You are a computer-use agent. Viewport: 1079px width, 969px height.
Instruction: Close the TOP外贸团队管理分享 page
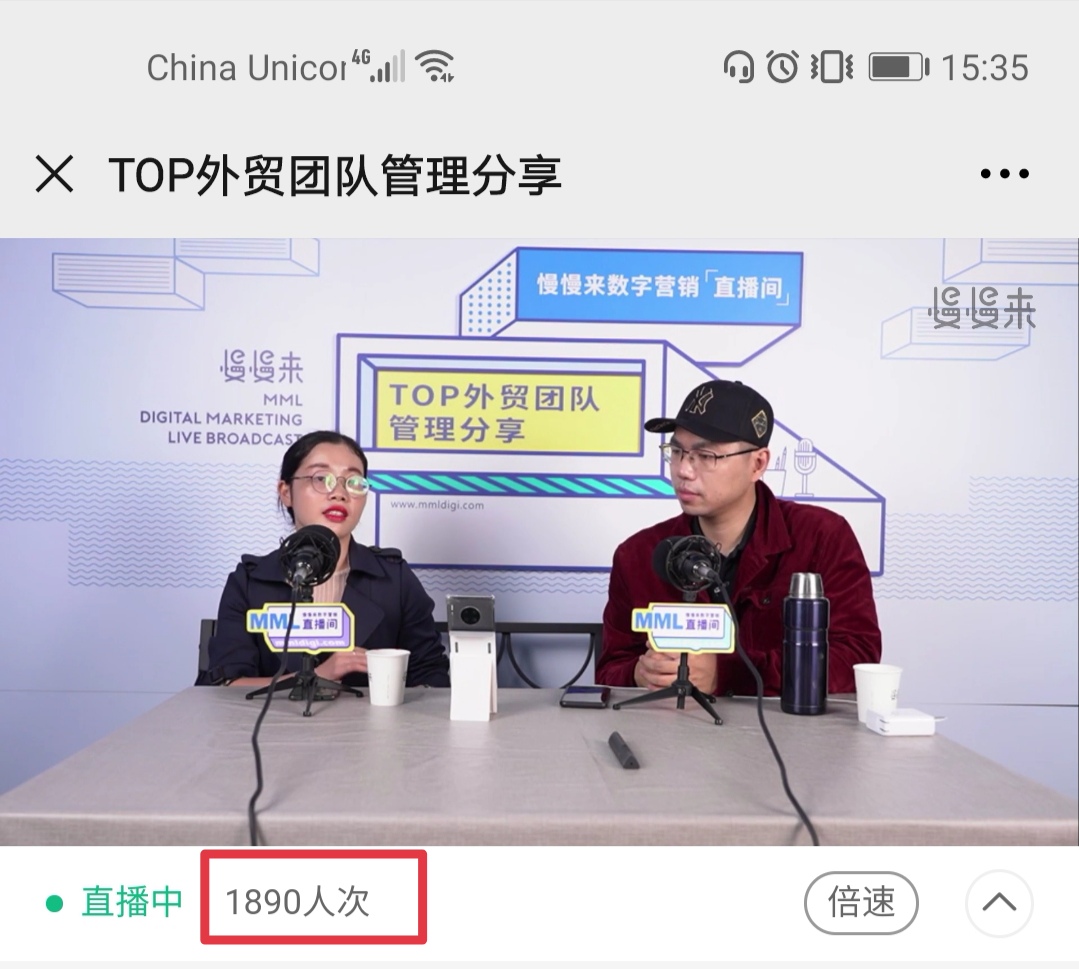tap(54, 175)
